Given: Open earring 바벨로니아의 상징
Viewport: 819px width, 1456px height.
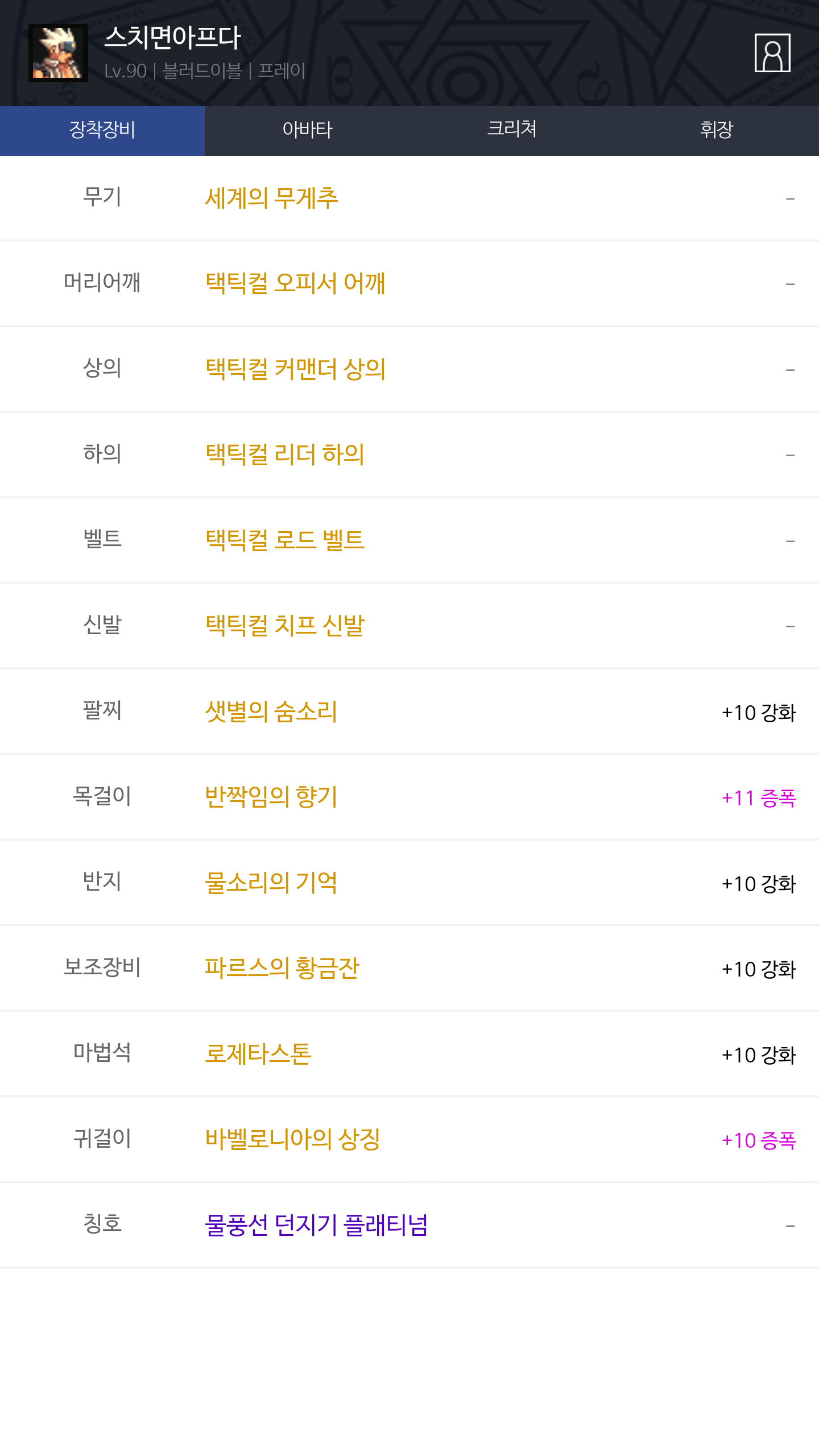Looking at the screenshot, I should coord(292,1139).
